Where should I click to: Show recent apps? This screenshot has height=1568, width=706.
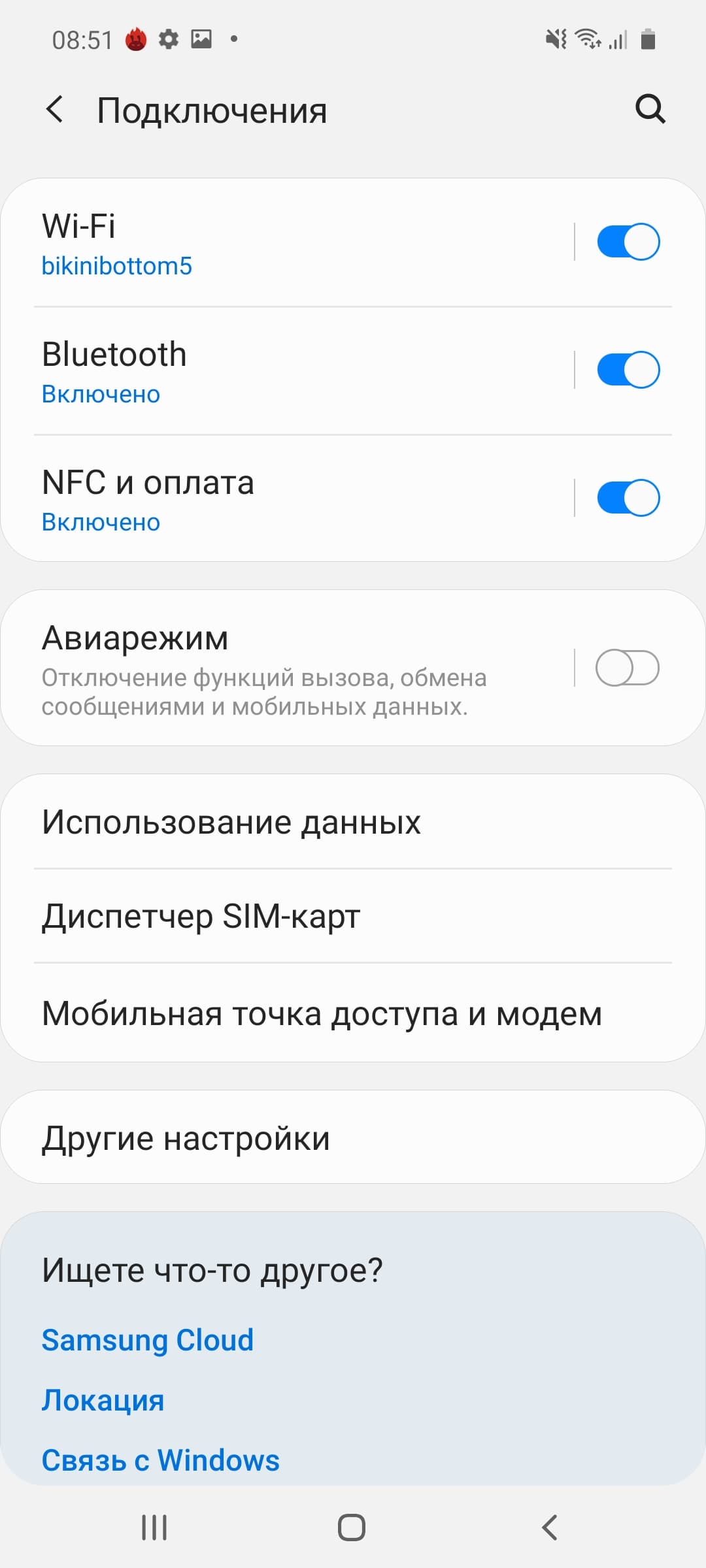click(x=154, y=1527)
